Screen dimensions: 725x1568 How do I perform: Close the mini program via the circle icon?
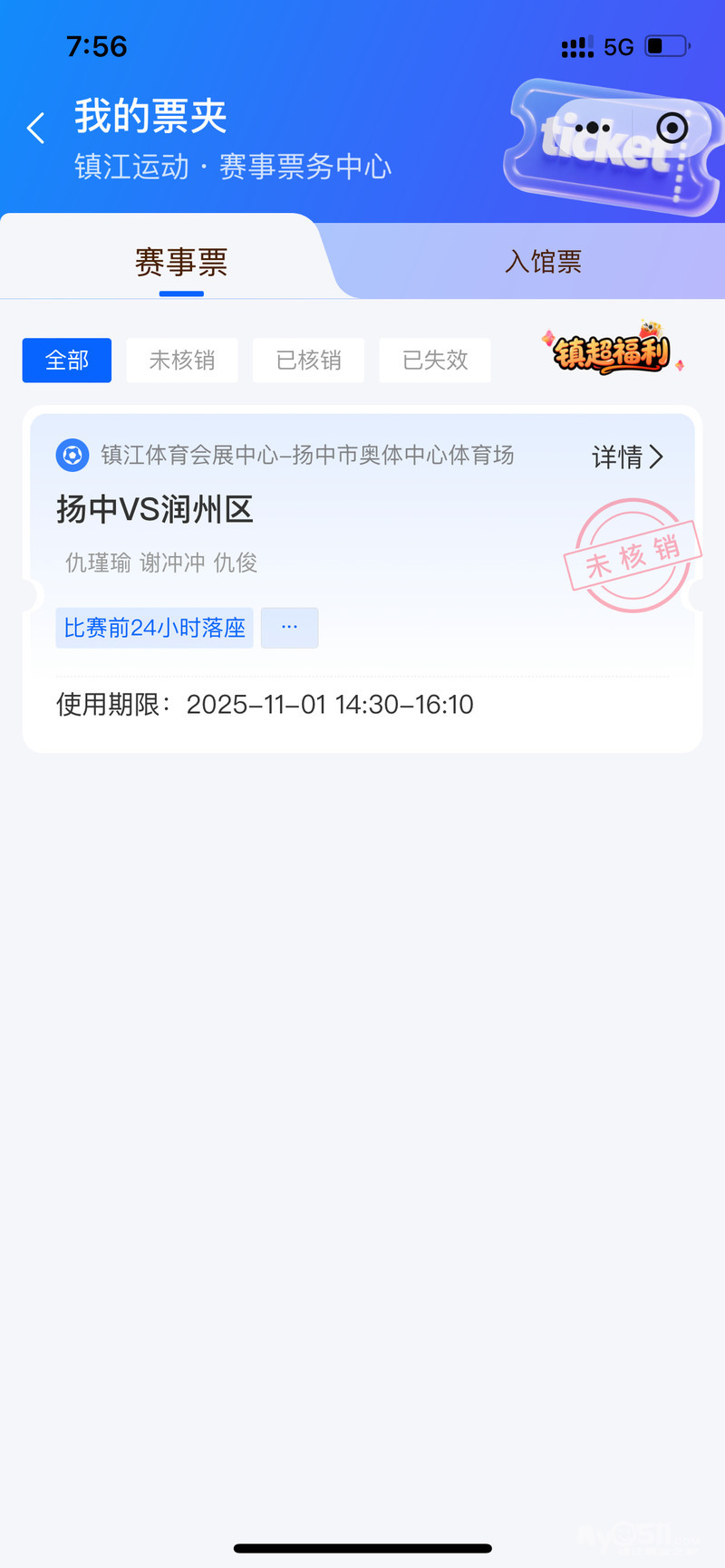pos(672,129)
